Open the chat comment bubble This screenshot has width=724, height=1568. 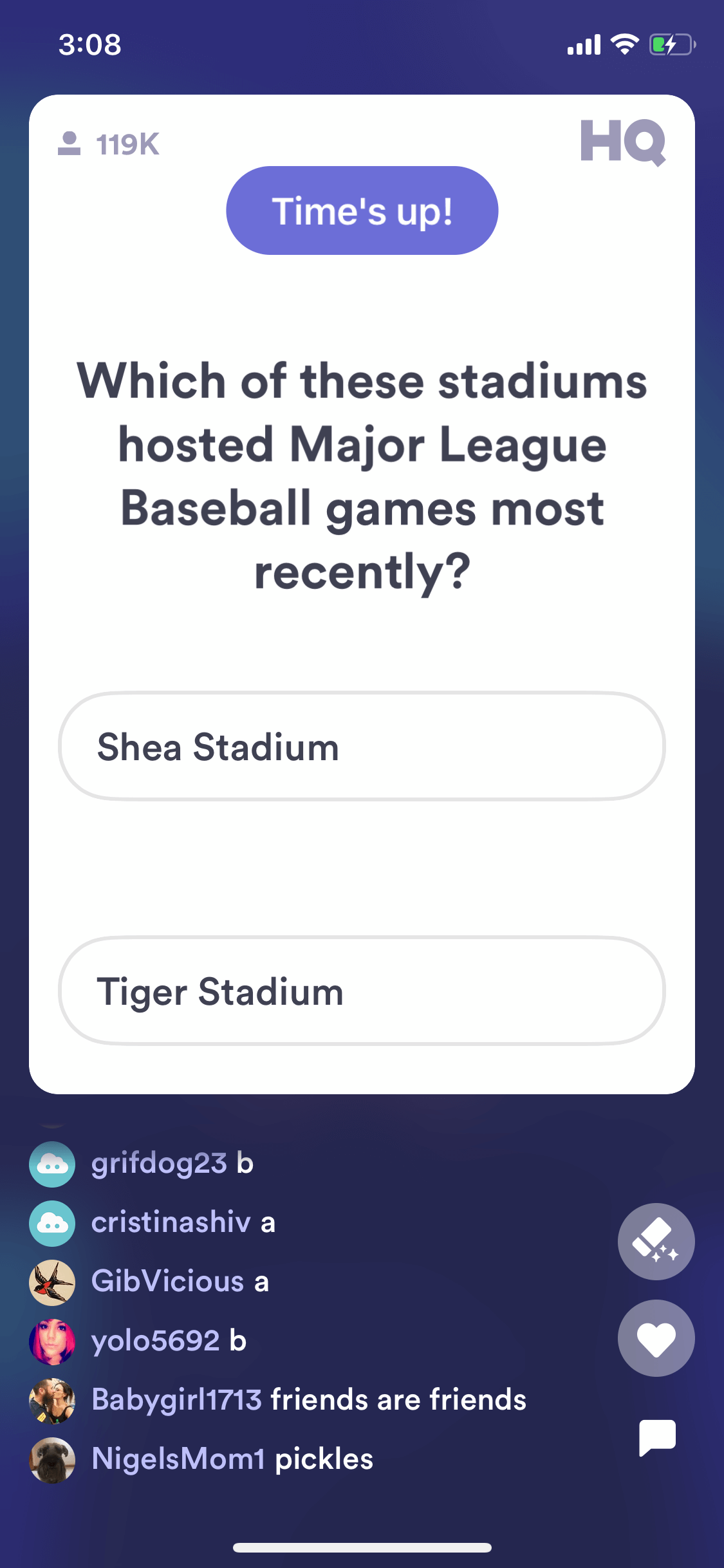pyautogui.click(x=657, y=1437)
